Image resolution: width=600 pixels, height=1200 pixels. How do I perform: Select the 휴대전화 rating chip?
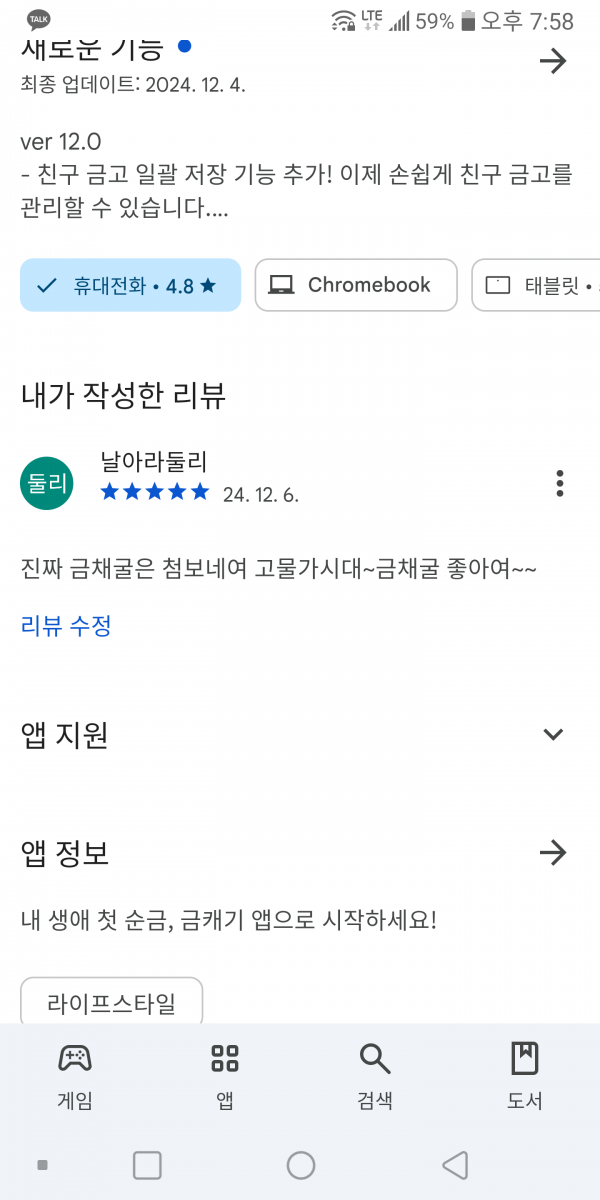click(x=131, y=285)
